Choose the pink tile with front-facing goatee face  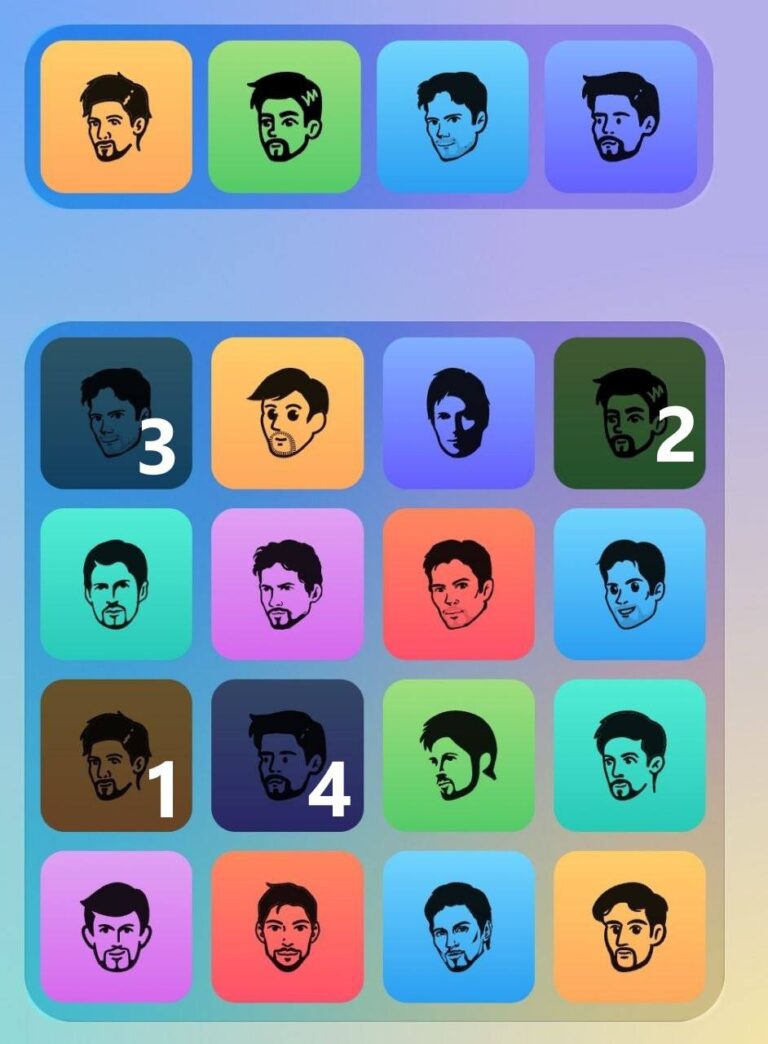click(116, 926)
